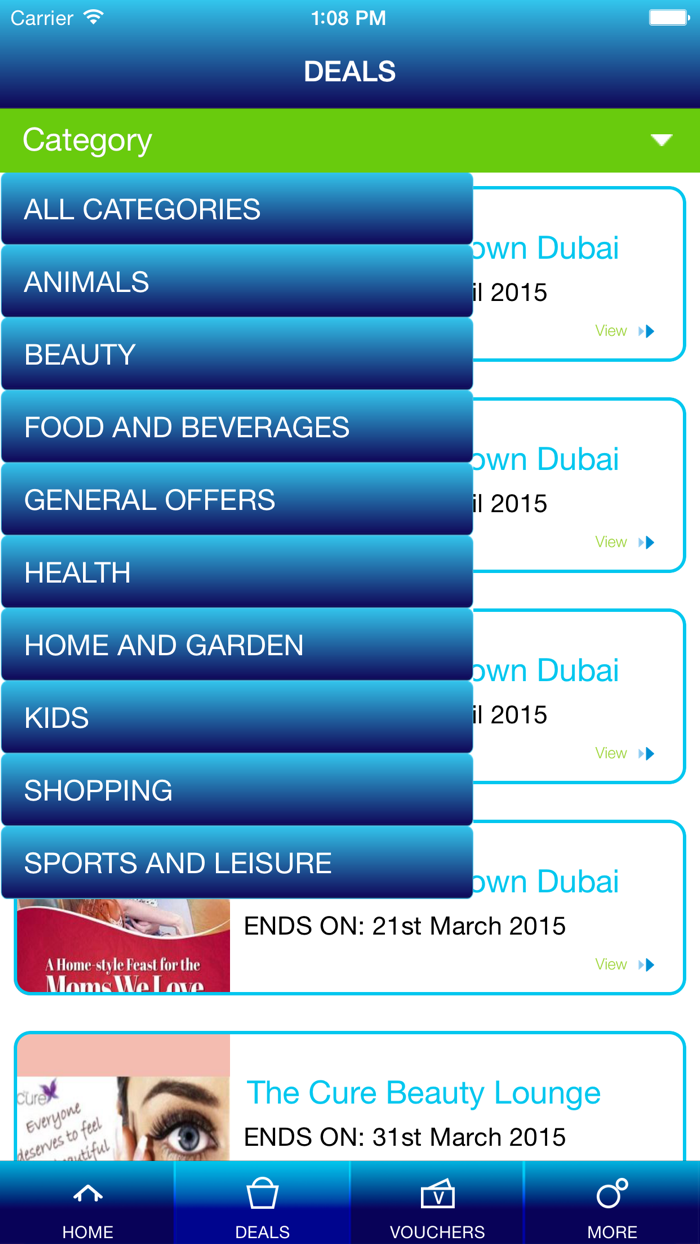View the deal ending 21st March 2015
The image size is (700, 1244).
tap(624, 964)
